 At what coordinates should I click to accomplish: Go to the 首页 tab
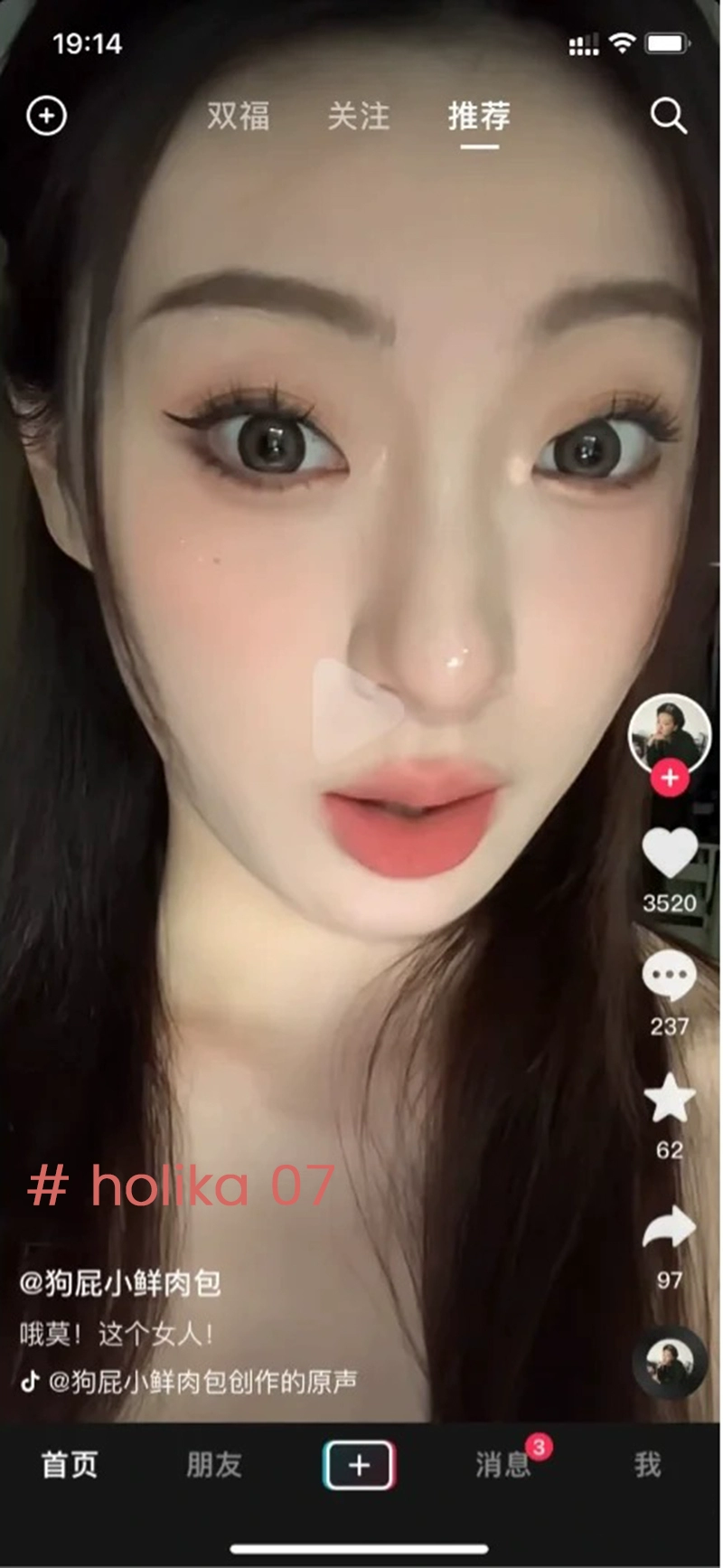[70, 1465]
